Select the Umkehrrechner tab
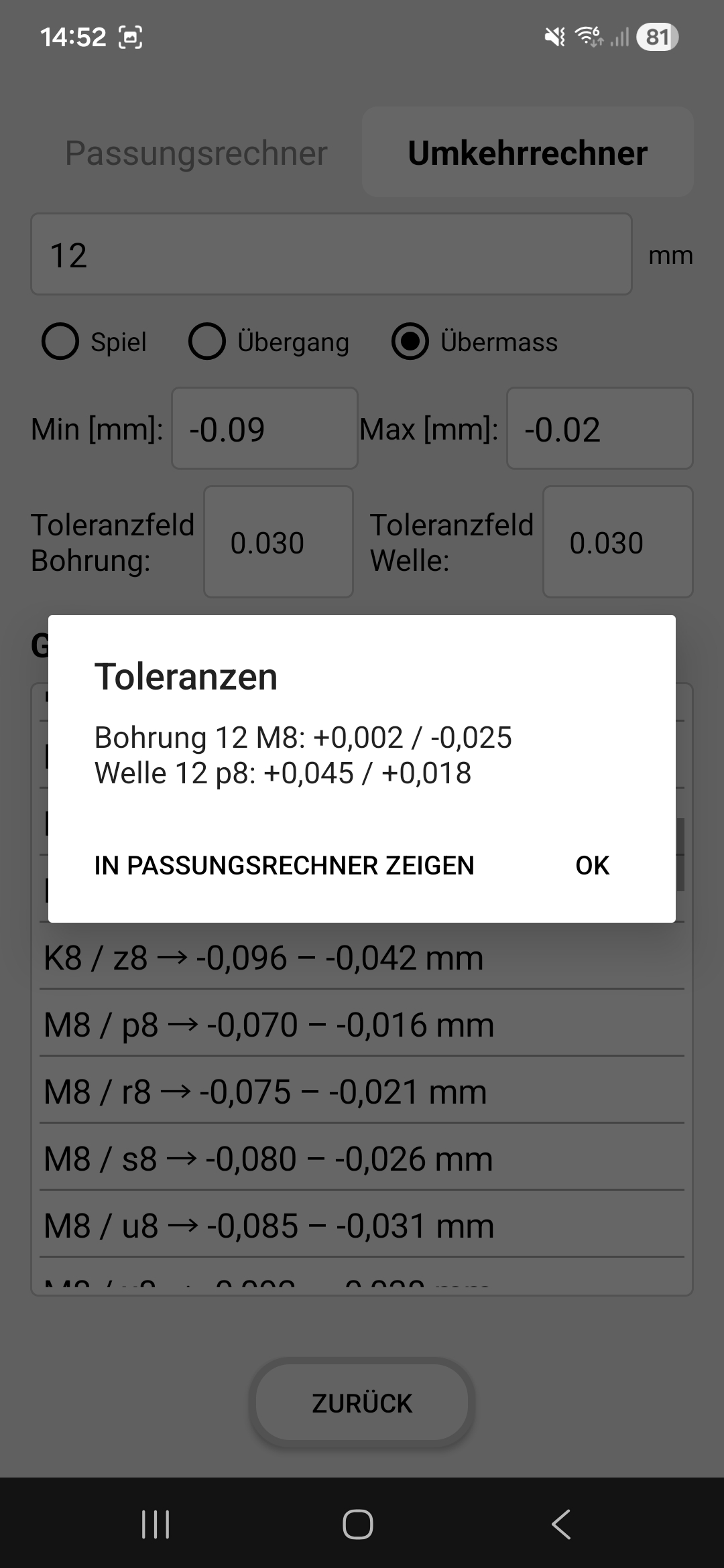Screen dimensions: 724x1568 click(528, 153)
